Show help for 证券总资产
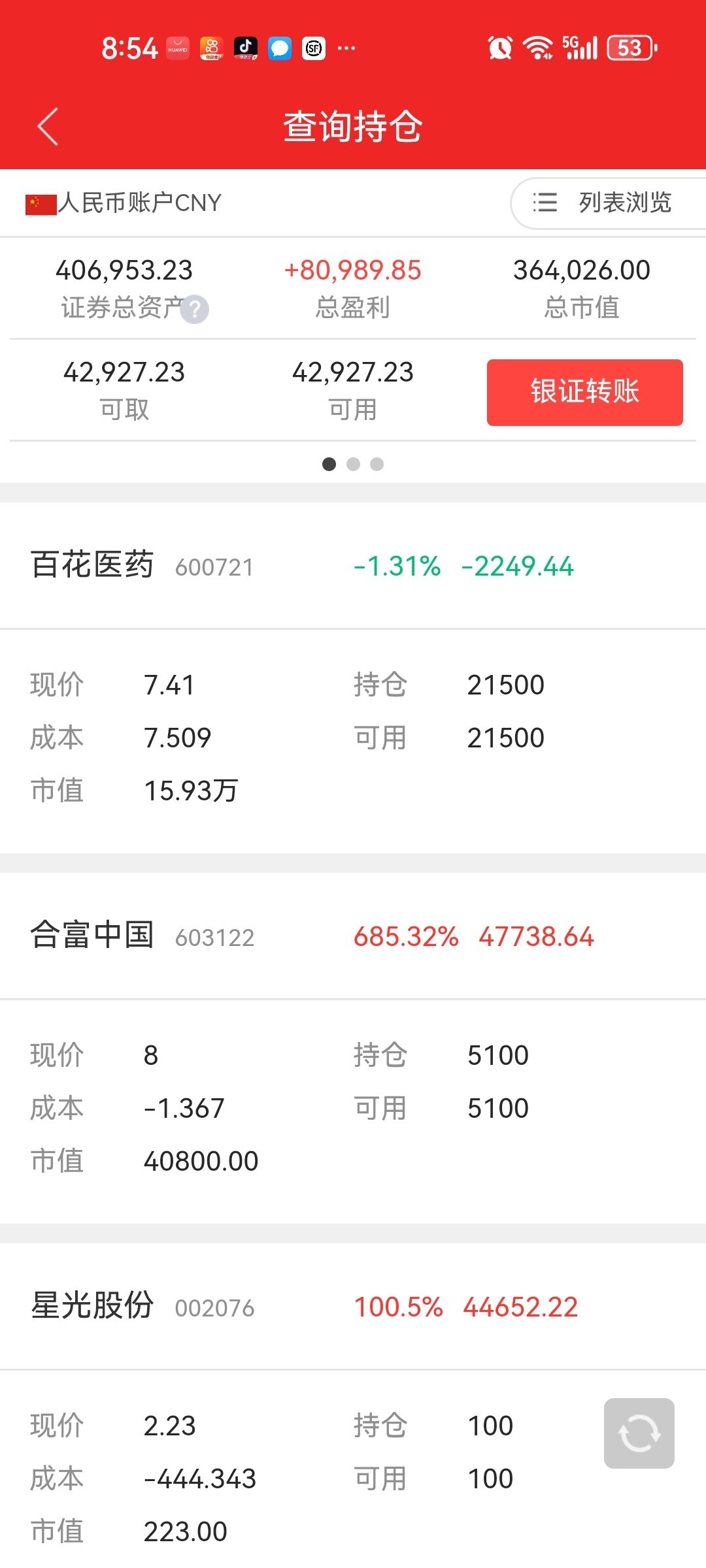The width and height of the screenshot is (706, 1568). pyautogui.click(x=195, y=309)
